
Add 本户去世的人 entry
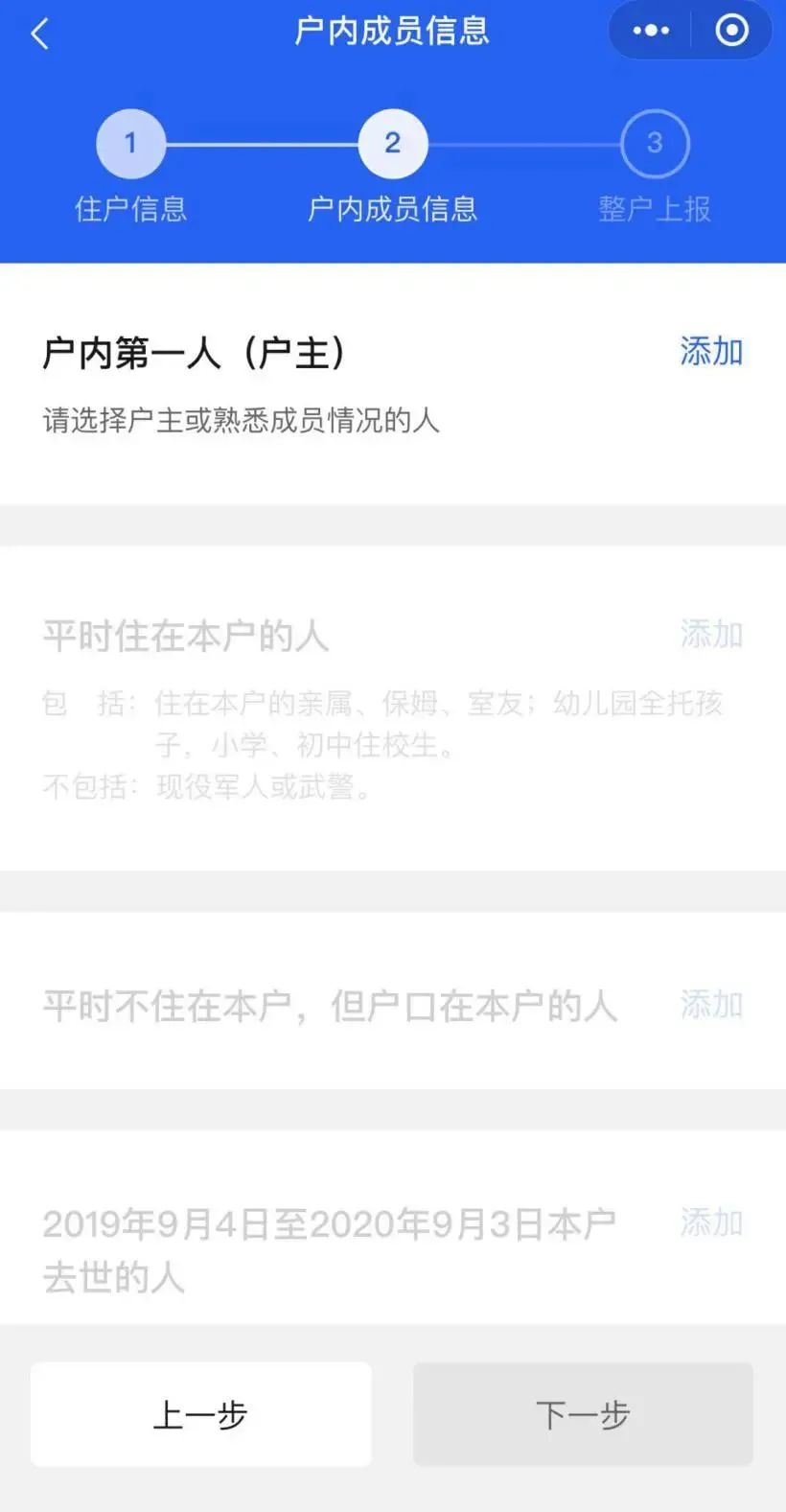pyautogui.click(x=711, y=1222)
